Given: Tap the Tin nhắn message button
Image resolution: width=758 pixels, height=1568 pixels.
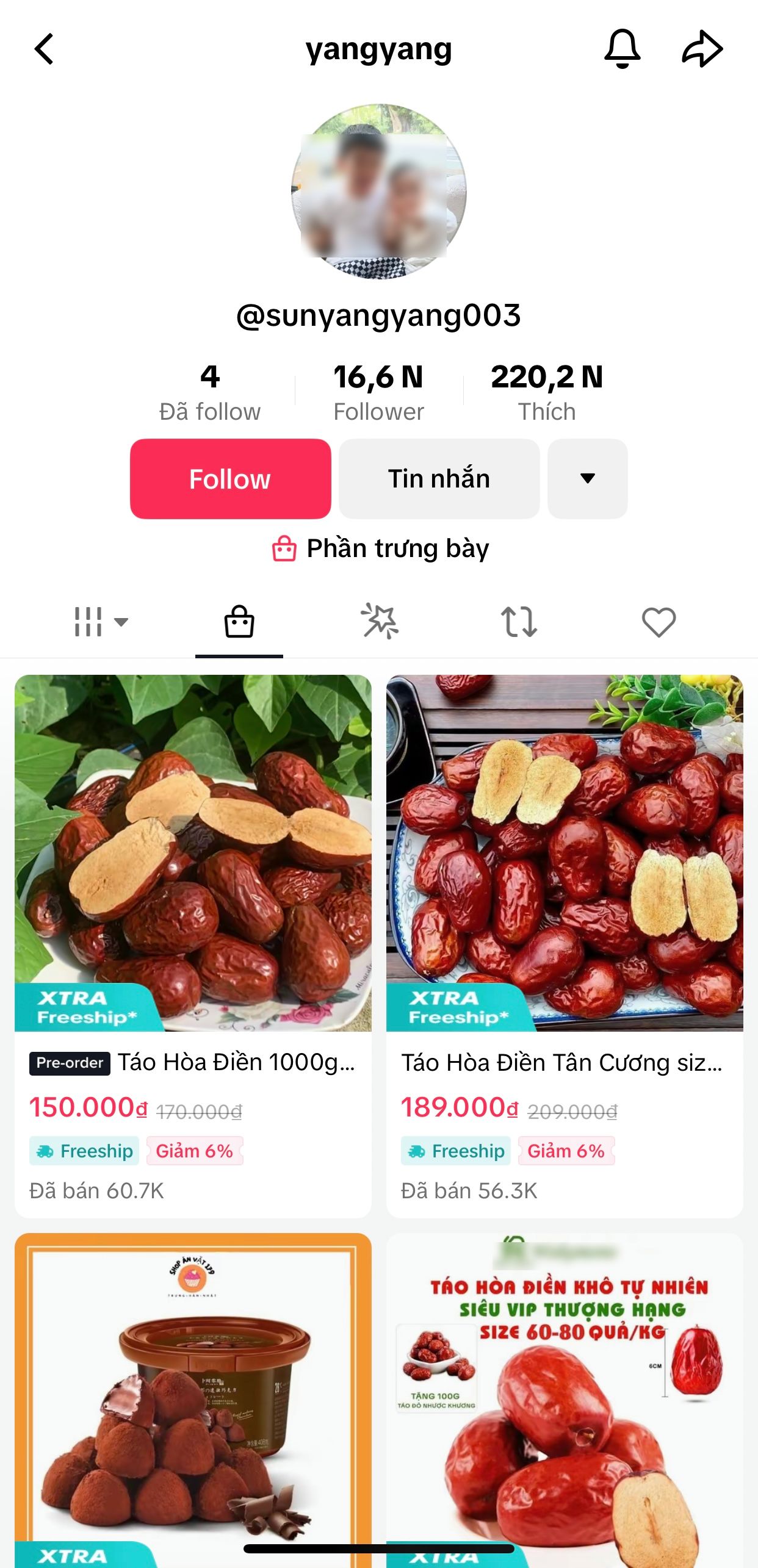Looking at the screenshot, I should (438, 478).
